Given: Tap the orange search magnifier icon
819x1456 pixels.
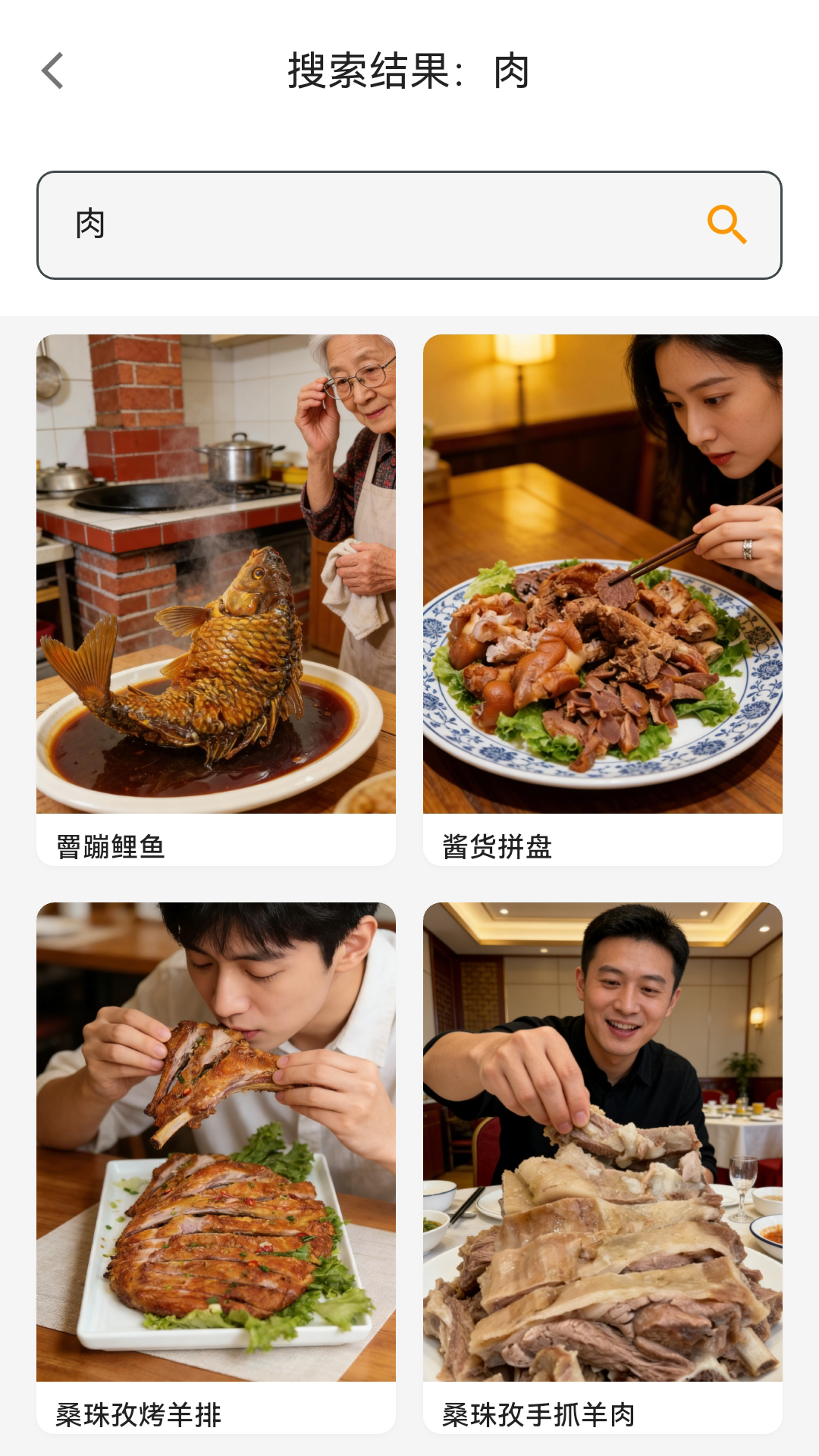Looking at the screenshot, I should [726, 224].
